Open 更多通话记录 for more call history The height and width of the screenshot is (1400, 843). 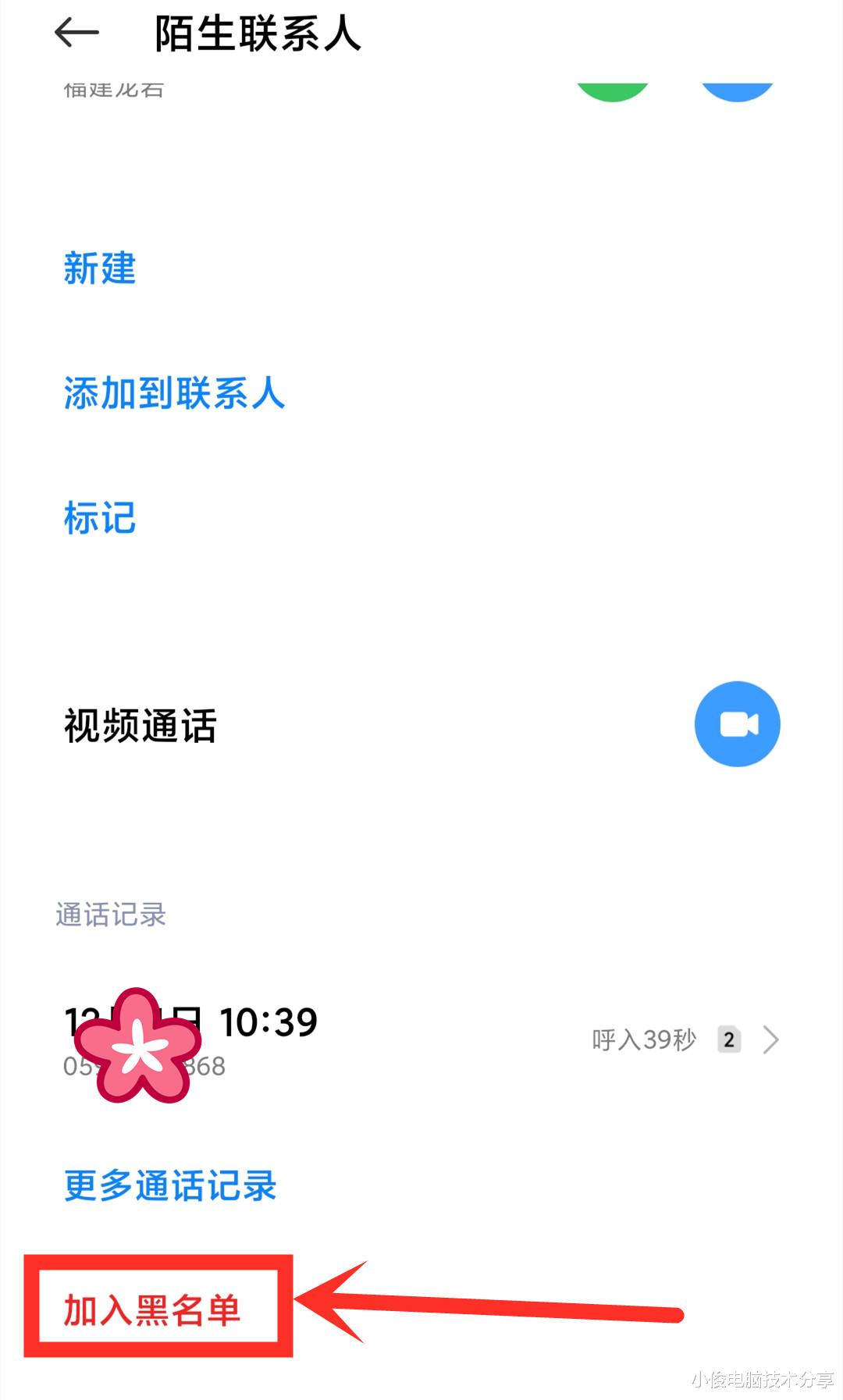[168, 1185]
